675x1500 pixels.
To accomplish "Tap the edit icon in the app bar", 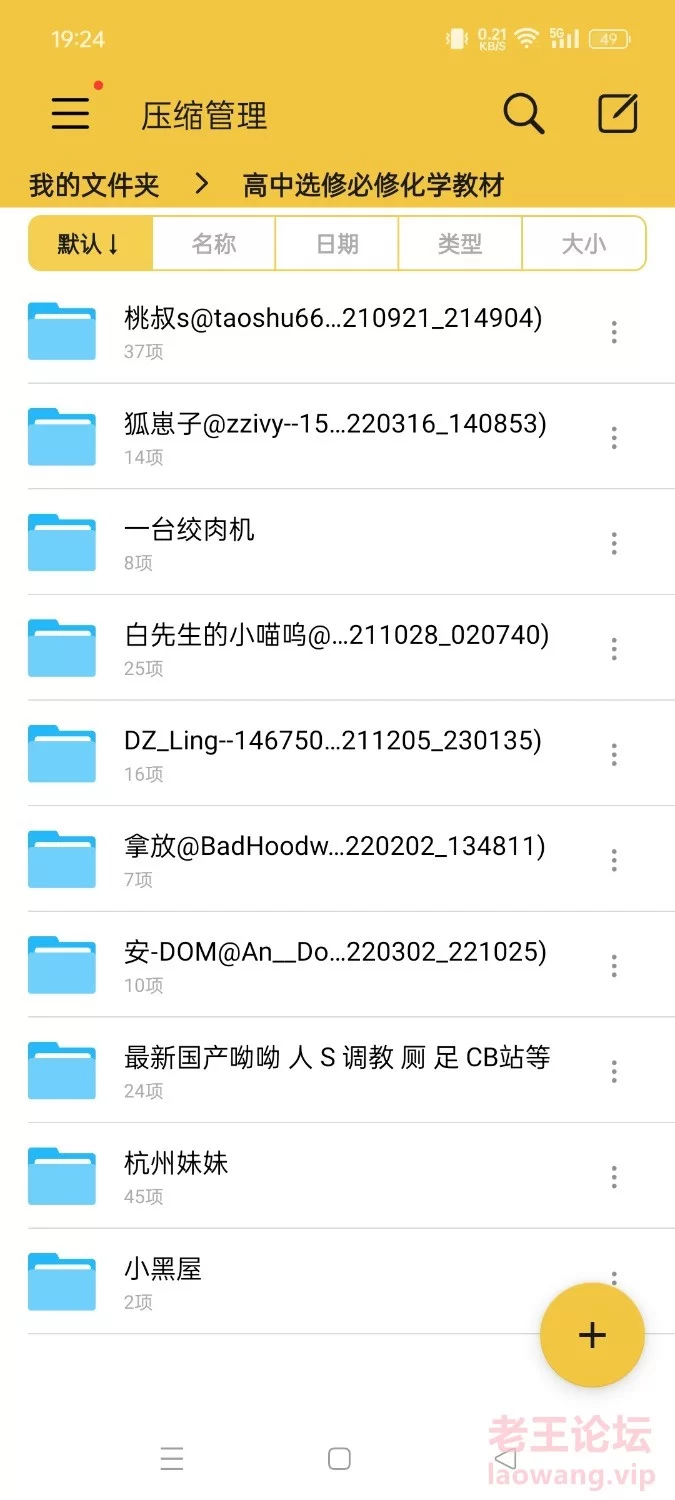I will click(618, 114).
